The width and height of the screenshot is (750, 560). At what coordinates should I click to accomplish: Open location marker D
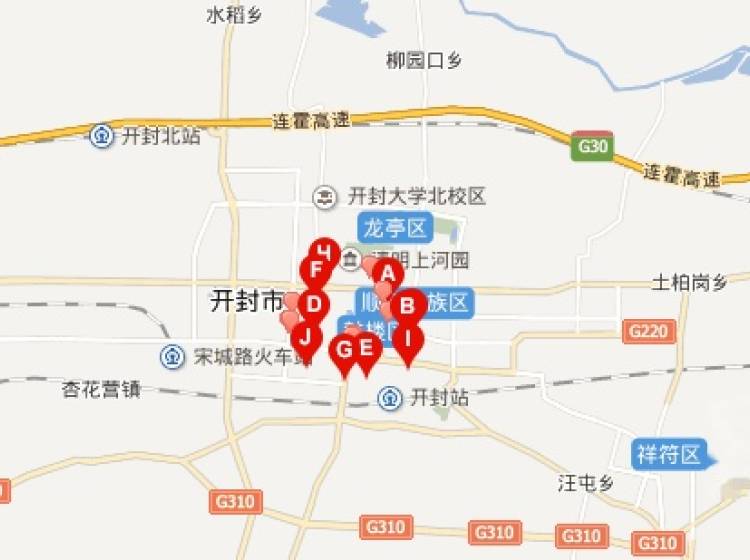tap(314, 303)
